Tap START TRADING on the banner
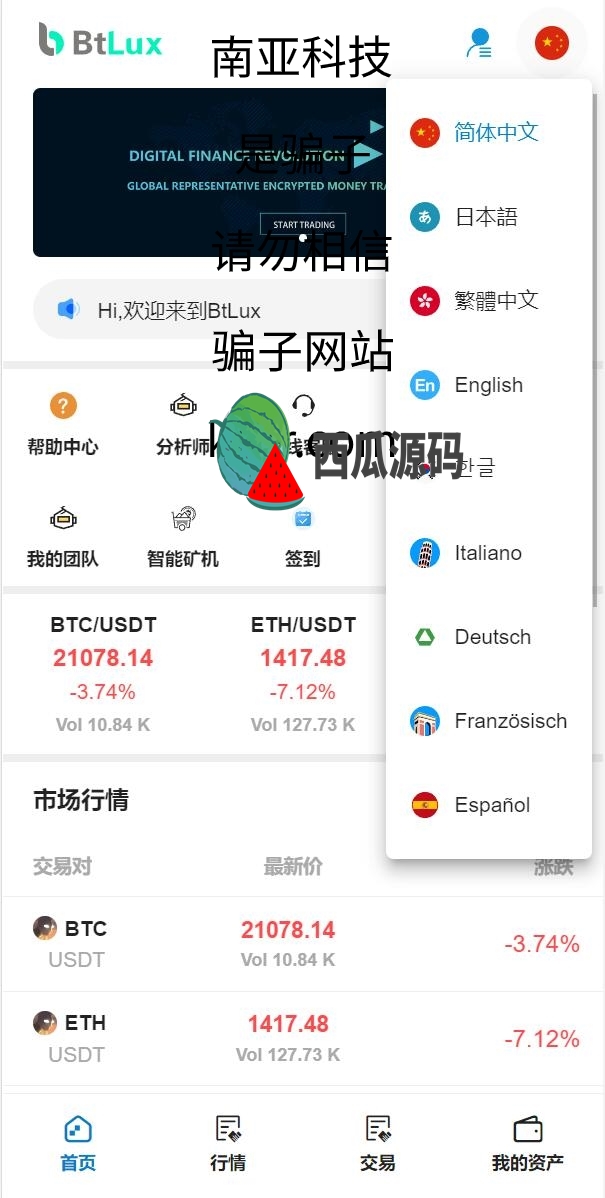605x1198 pixels. tap(303, 225)
